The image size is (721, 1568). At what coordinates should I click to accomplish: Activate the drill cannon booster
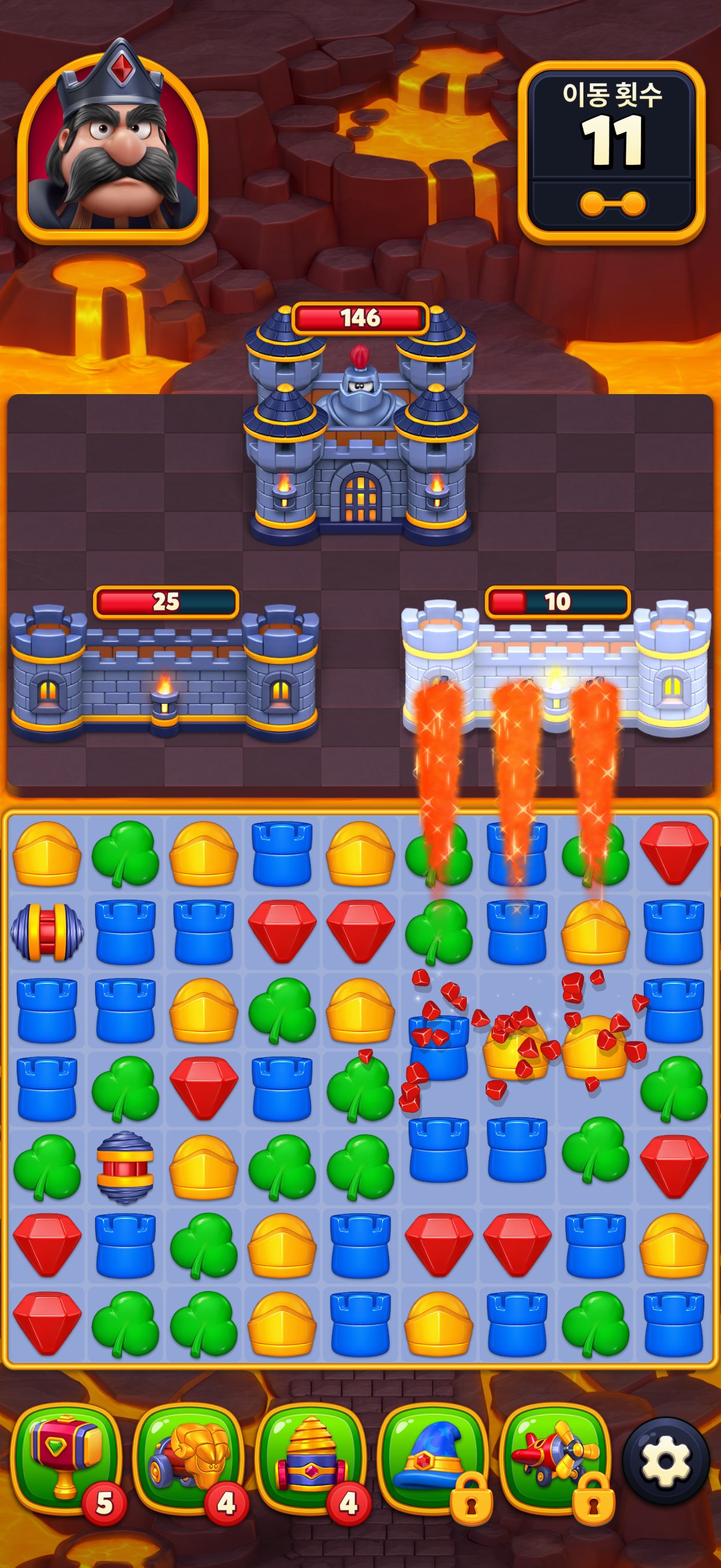coord(310,1459)
